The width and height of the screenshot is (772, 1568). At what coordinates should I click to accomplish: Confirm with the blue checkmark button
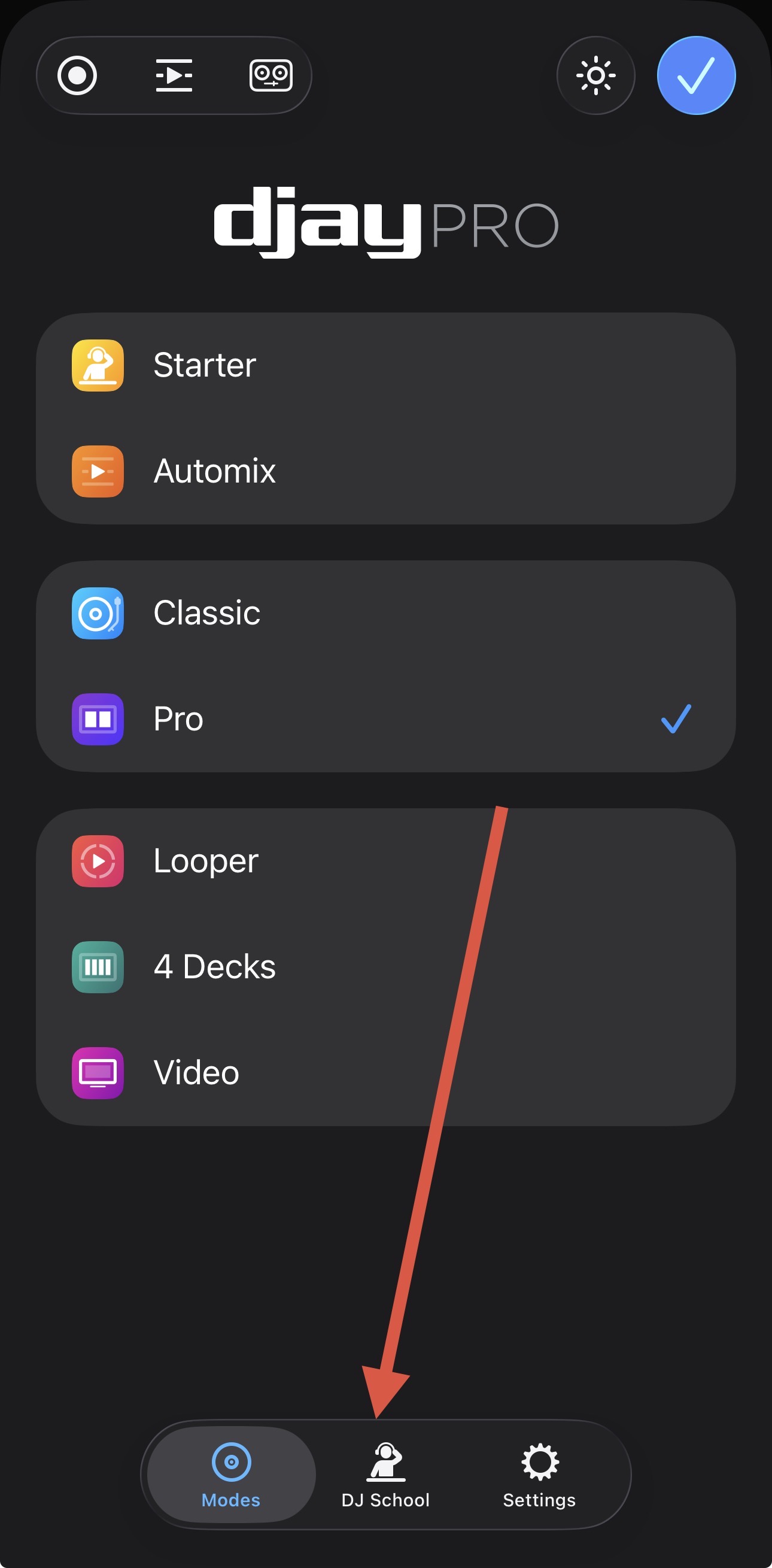(x=696, y=75)
